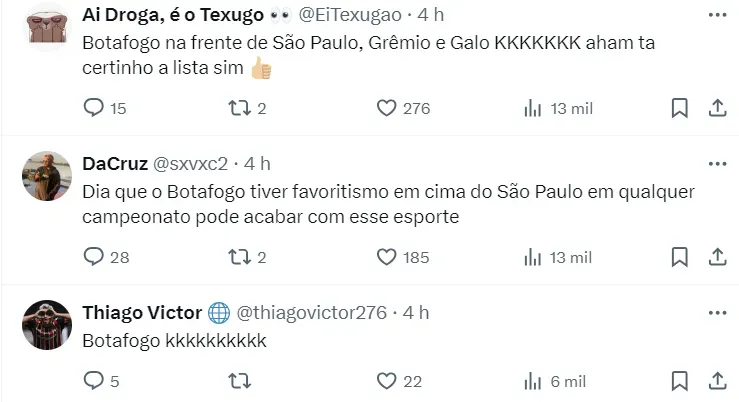The image size is (739, 402).
Task: Like Ai Droga, é o Texugo's tweet
Action: [387, 108]
